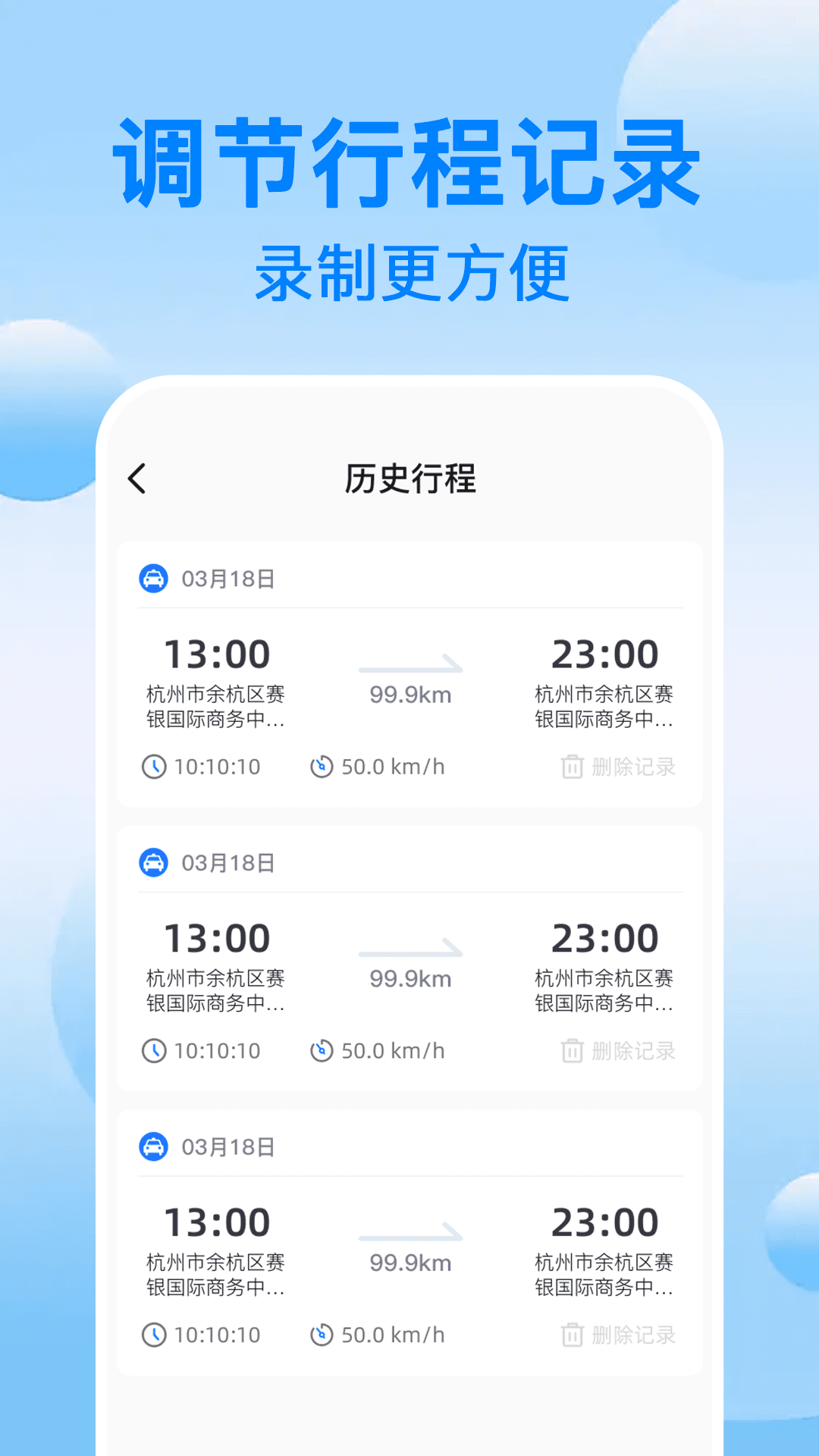This screenshot has width=819, height=1456.
Task: Tap the 03月18日 date header on the first card
Action: [229, 578]
